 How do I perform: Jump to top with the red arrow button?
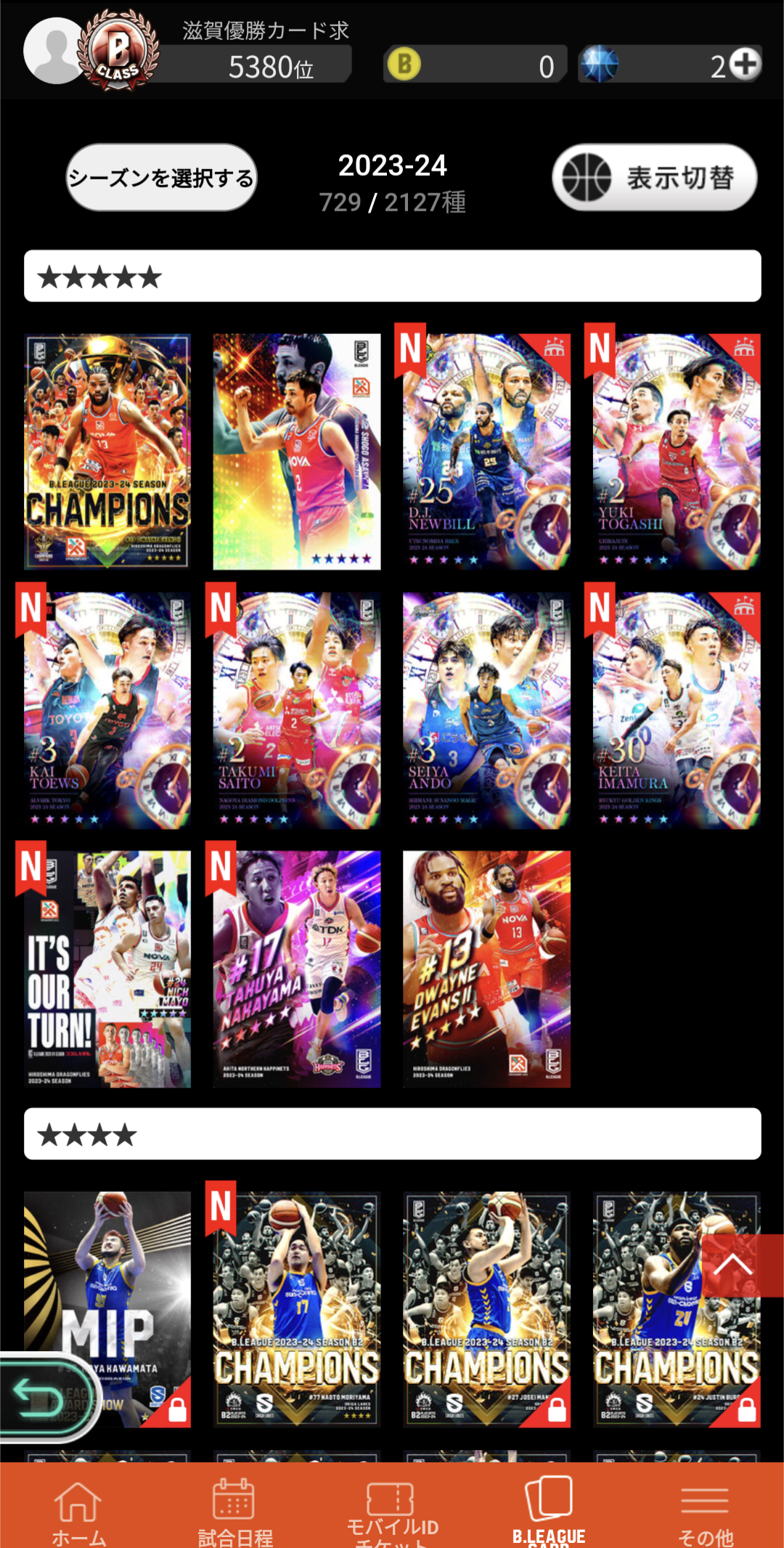click(733, 1266)
